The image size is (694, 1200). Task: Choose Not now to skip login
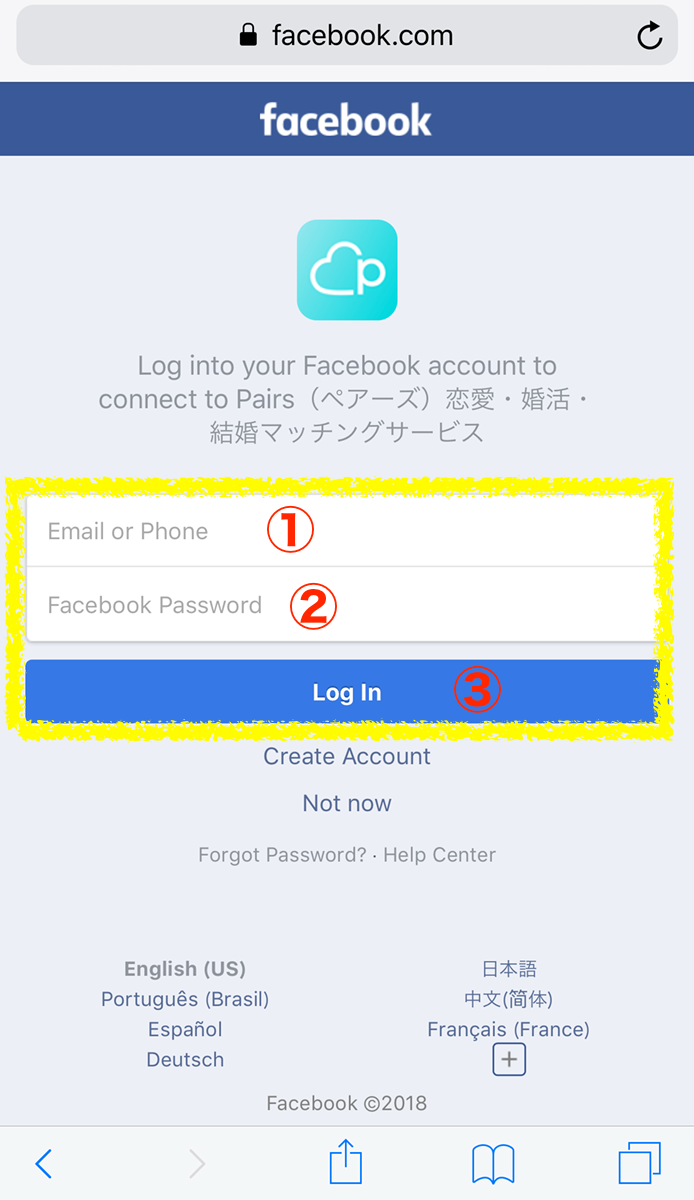[x=347, y=803]
